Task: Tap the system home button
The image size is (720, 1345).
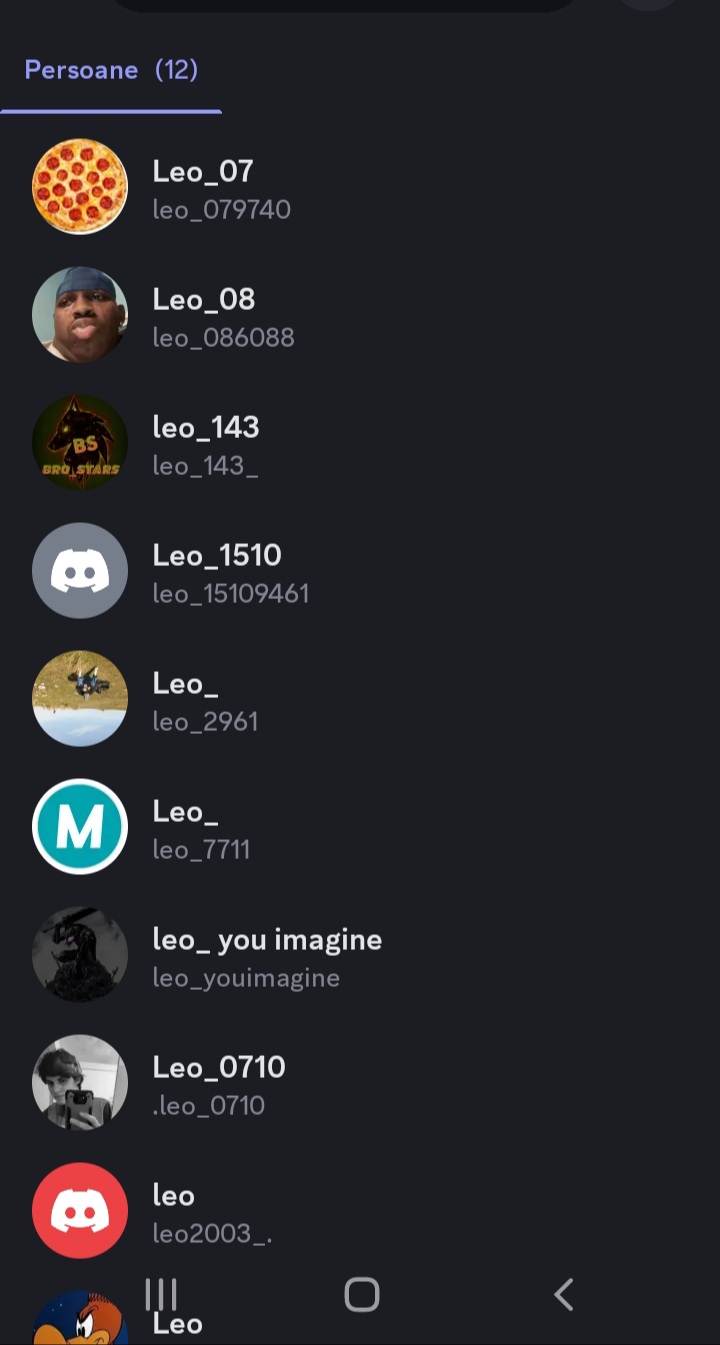Action: (361, 1295)
